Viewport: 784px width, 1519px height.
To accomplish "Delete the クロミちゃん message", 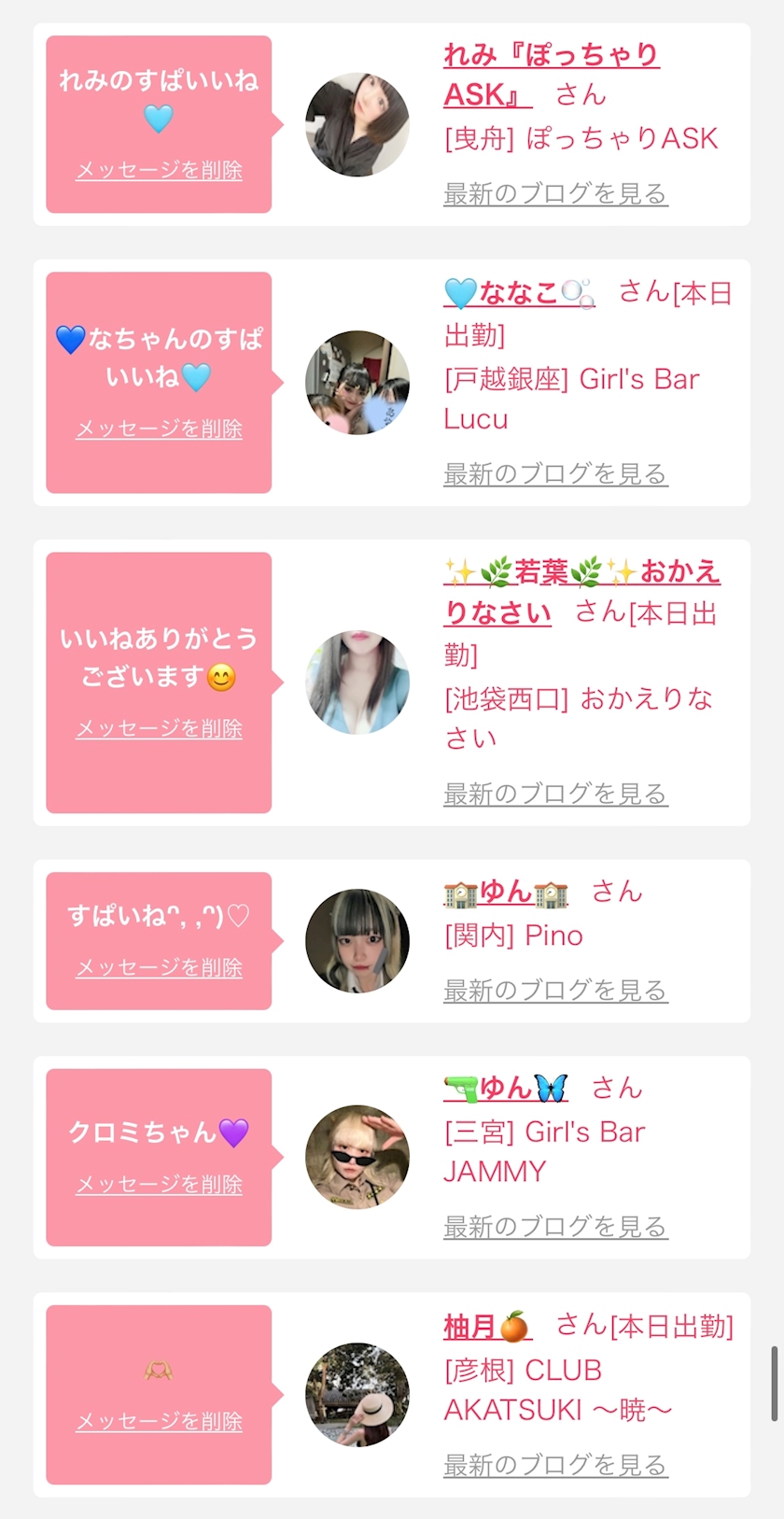I will click(159, 1185).
